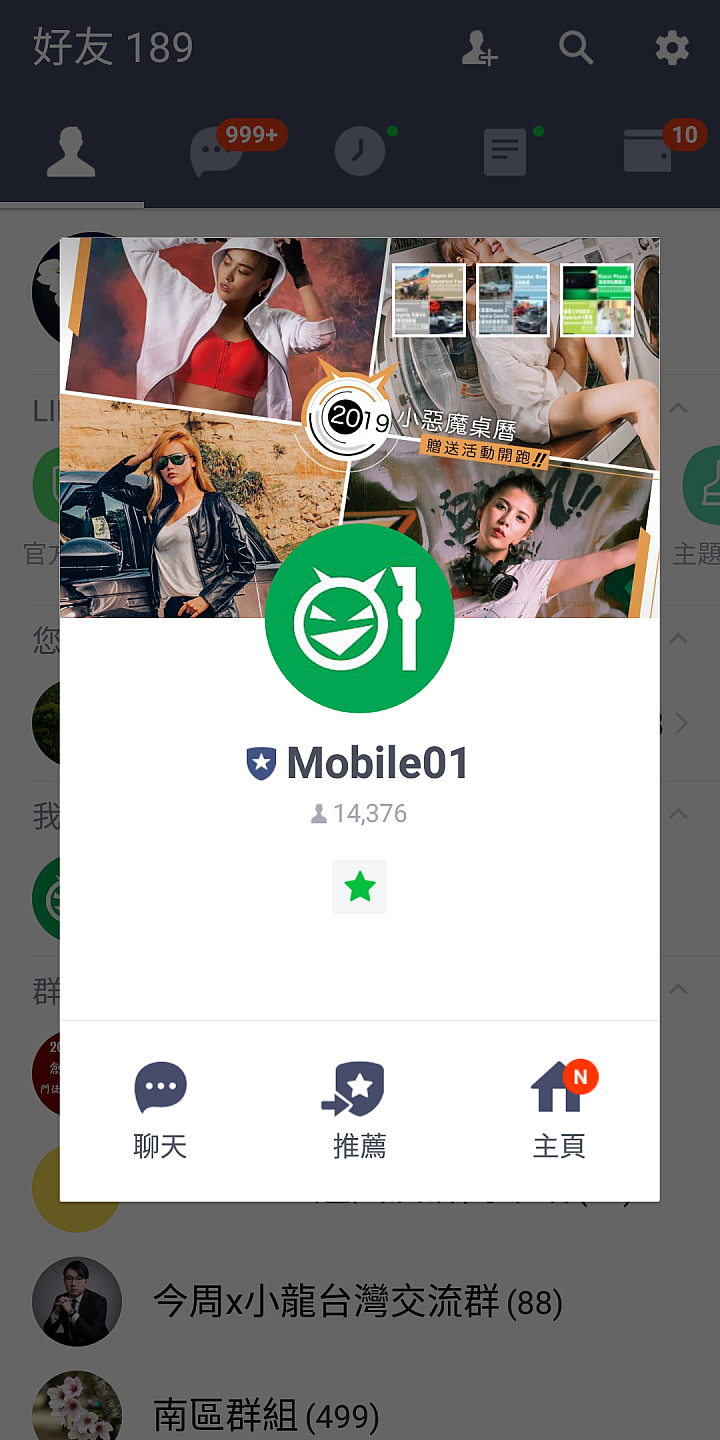720x1440 pixels.
Task: Open the 今周x小龍台灣交流群 group
Action: [357, 1302]
